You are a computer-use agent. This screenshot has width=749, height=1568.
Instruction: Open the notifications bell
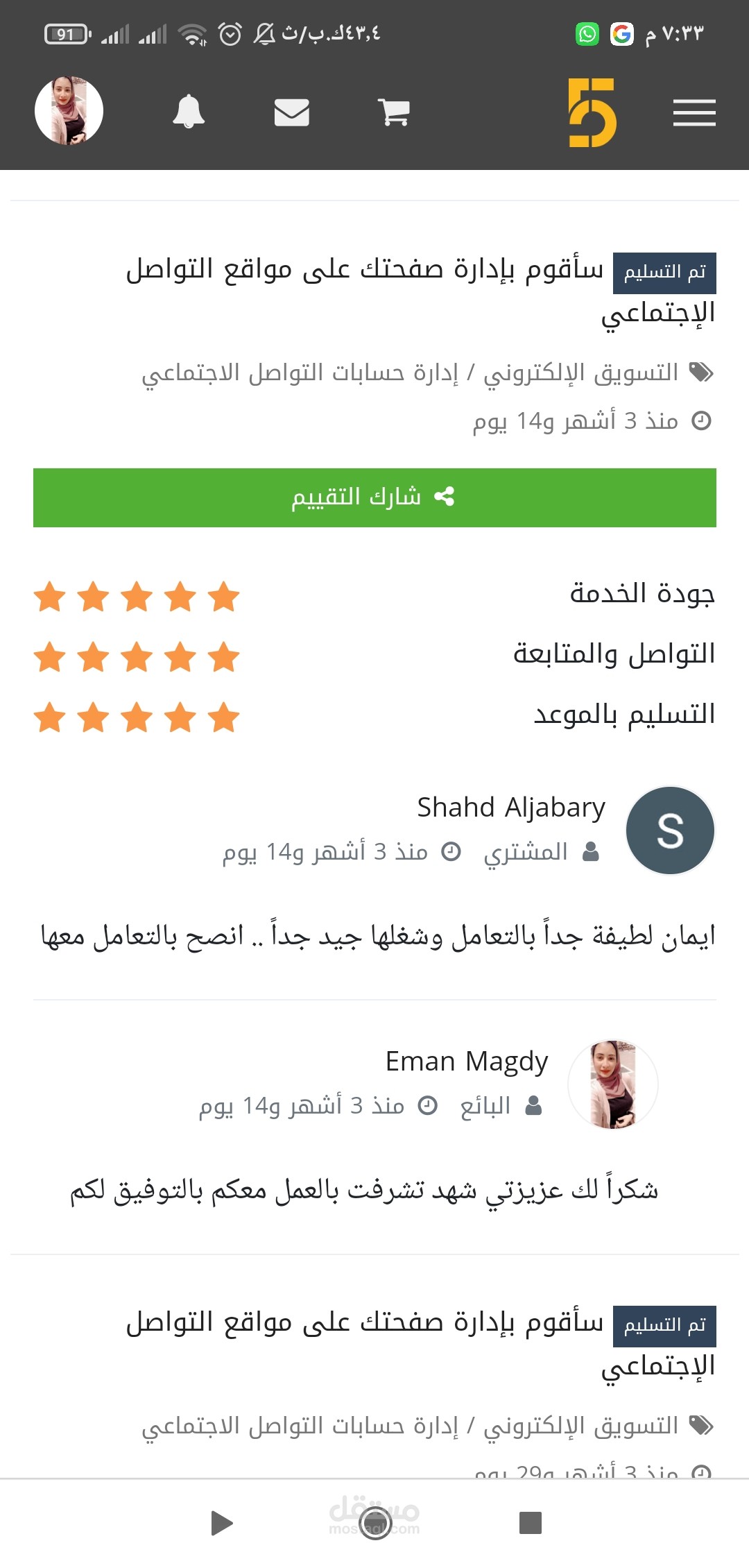coord(189,112)
